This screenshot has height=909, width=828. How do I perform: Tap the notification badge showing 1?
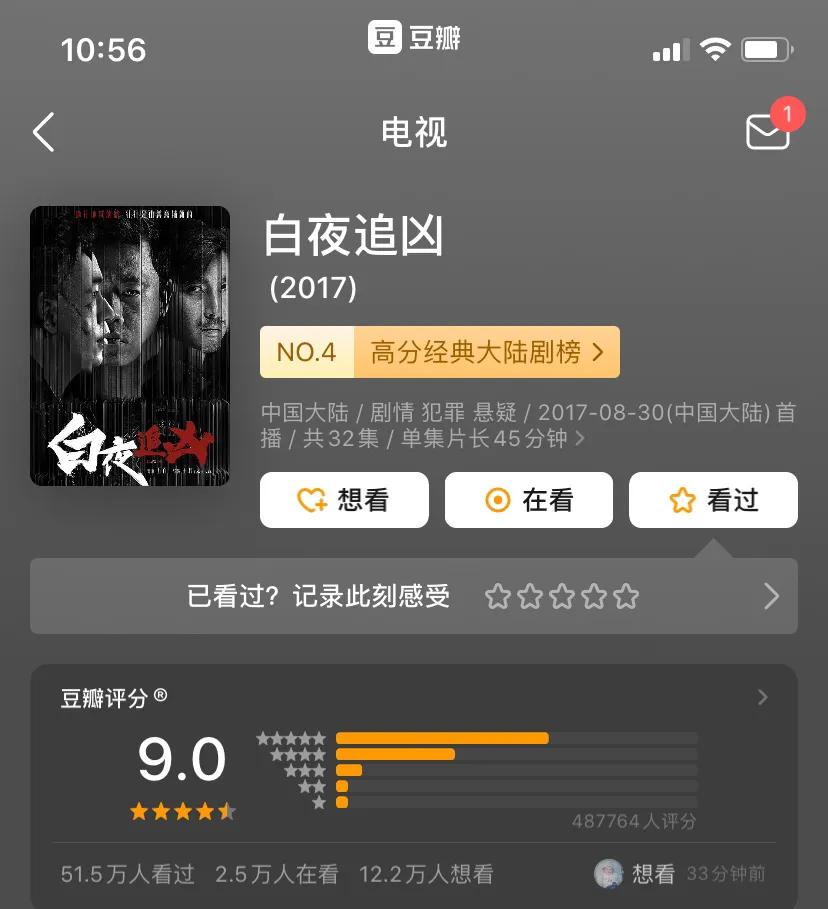point(786,114)
